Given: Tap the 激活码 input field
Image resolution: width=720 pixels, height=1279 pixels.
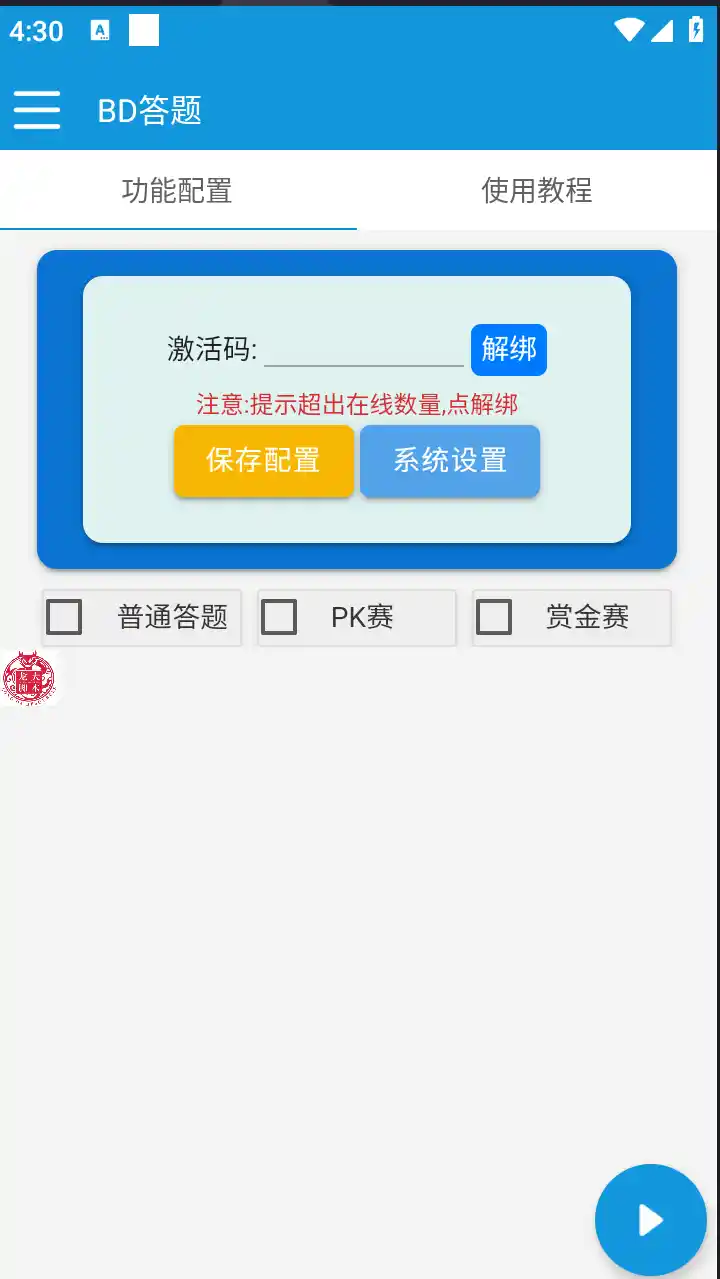Looking at the screenshot, I should [x=365, y=350].
